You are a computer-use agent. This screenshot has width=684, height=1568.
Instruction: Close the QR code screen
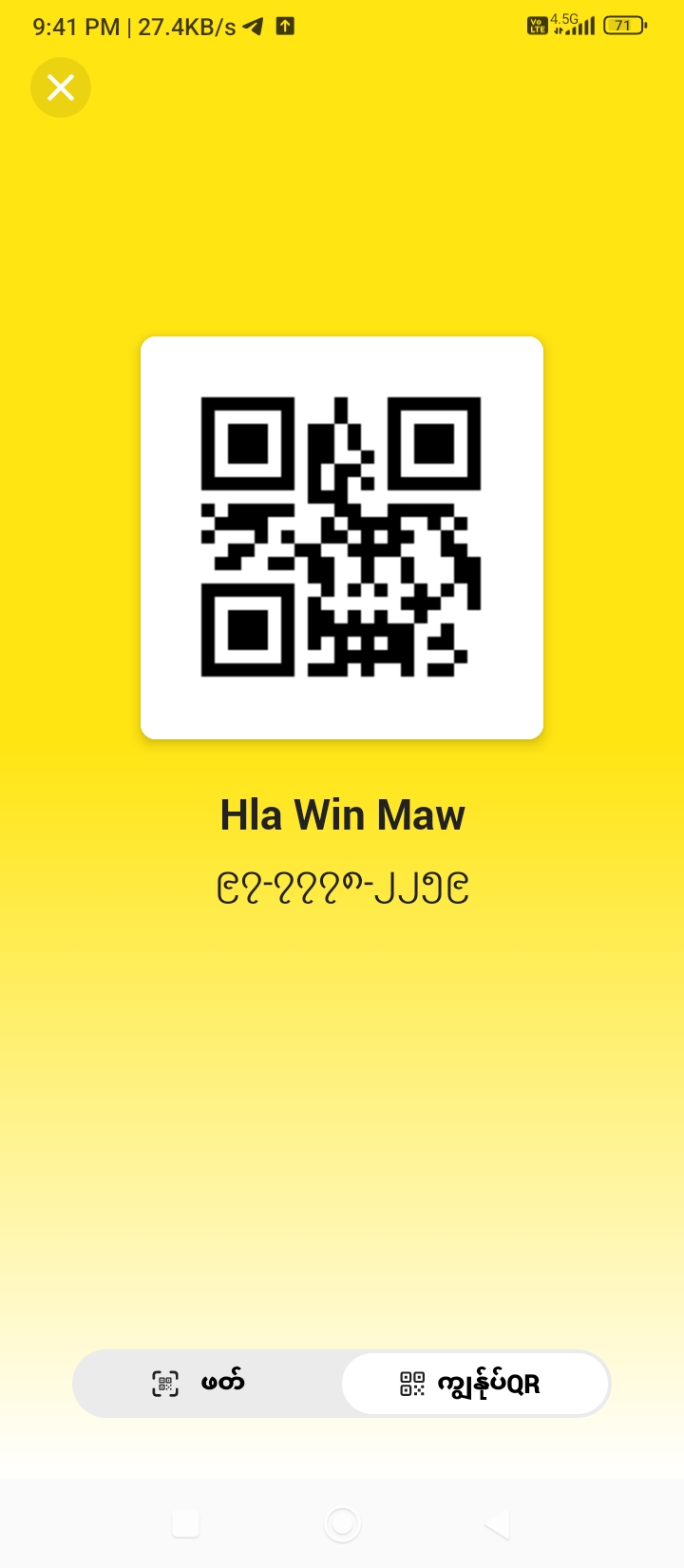click(x=61, y=87)
